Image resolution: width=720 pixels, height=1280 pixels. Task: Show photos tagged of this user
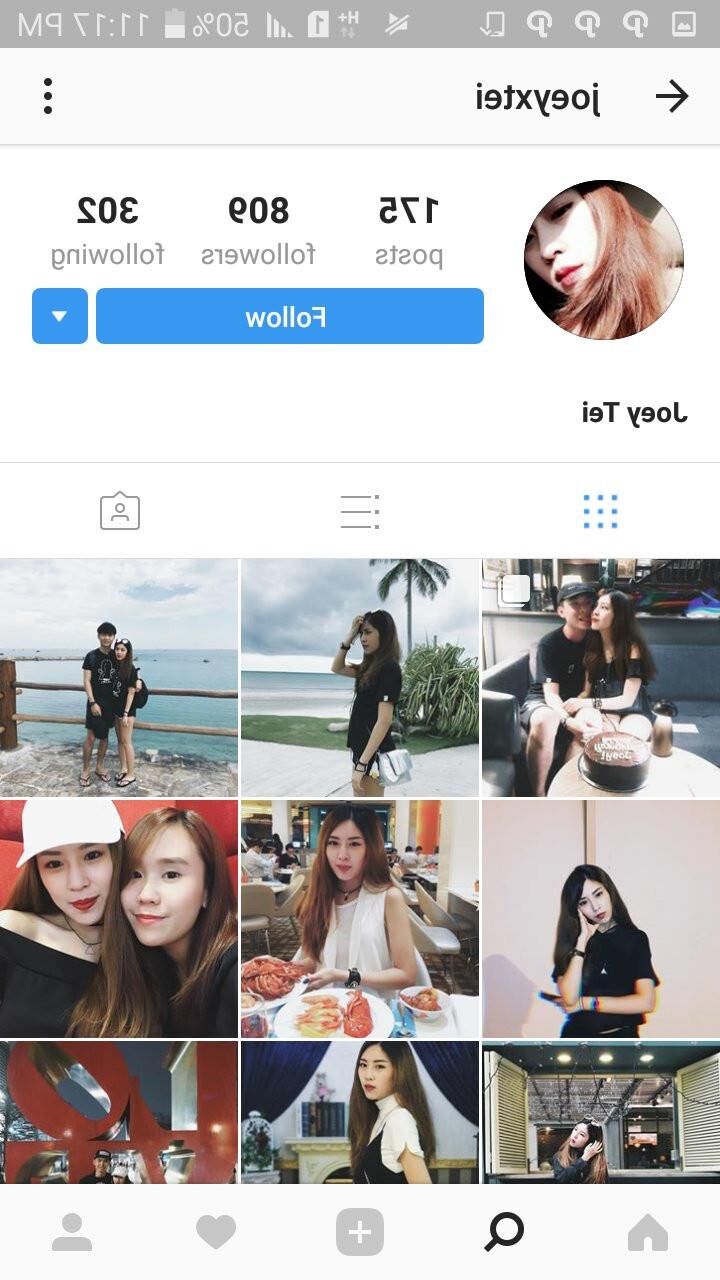click(x=120, y=511)
